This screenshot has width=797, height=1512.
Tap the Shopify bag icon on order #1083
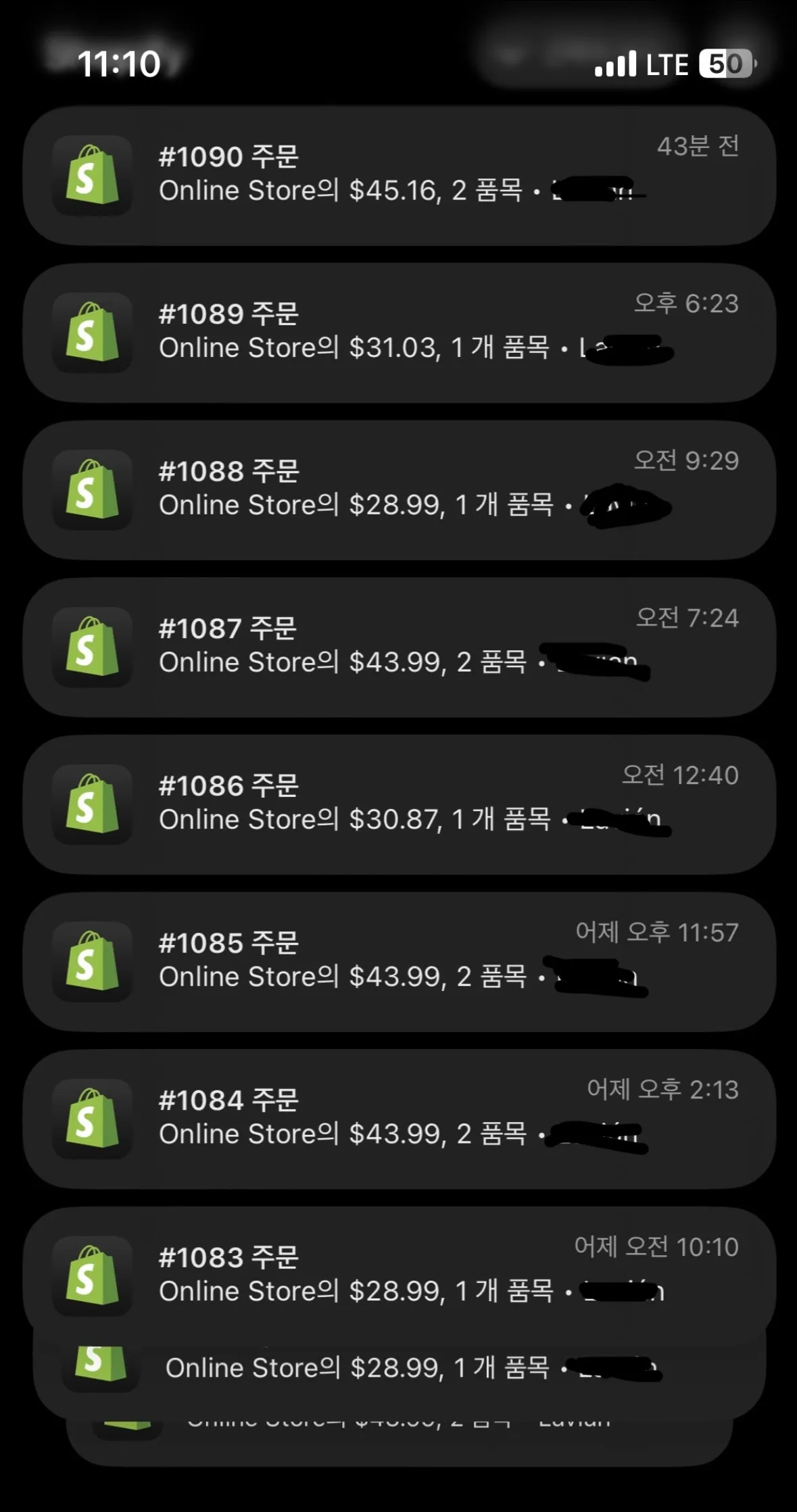pos(93,1275)
